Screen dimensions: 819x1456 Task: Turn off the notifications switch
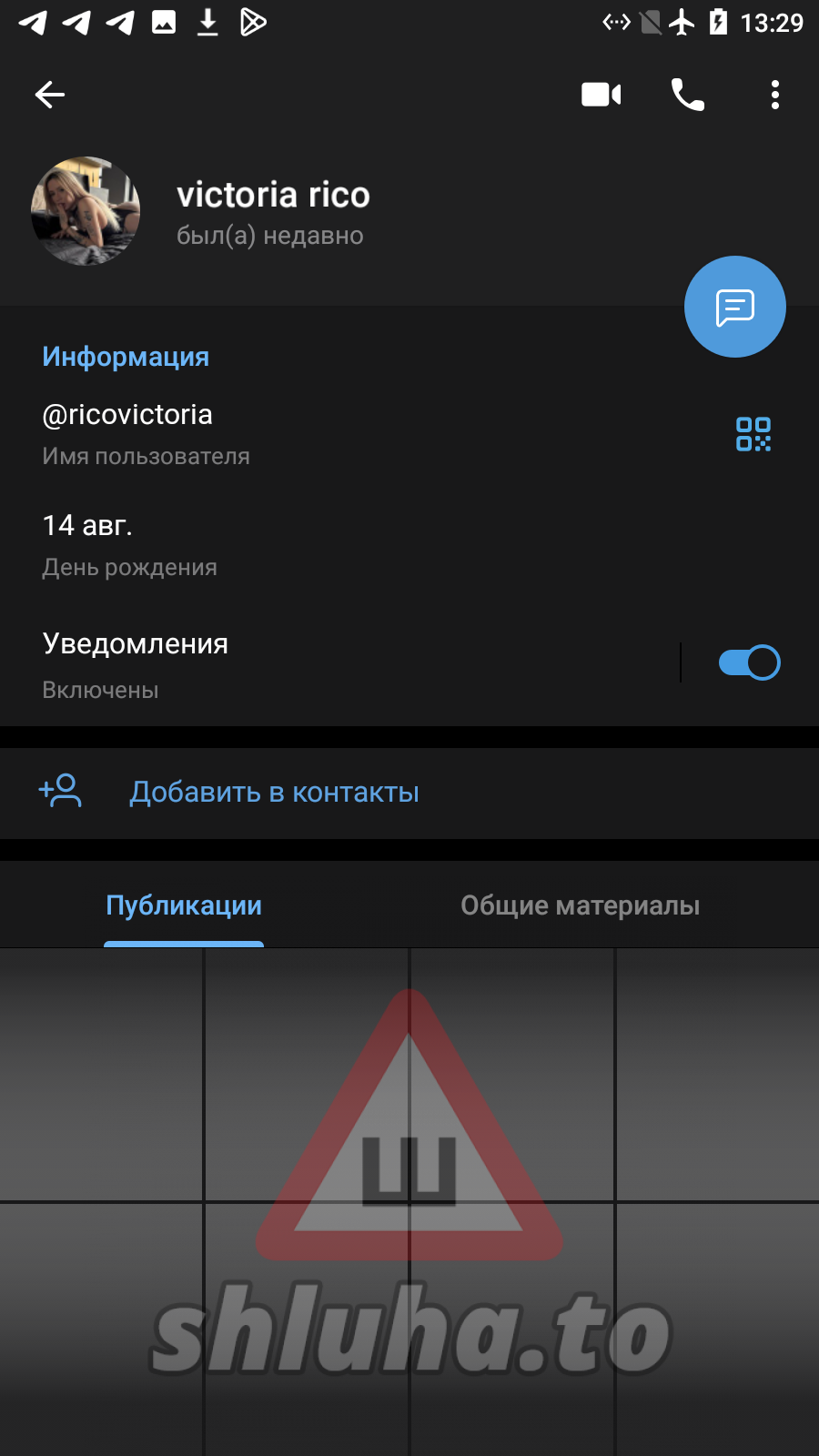point(749,662)
